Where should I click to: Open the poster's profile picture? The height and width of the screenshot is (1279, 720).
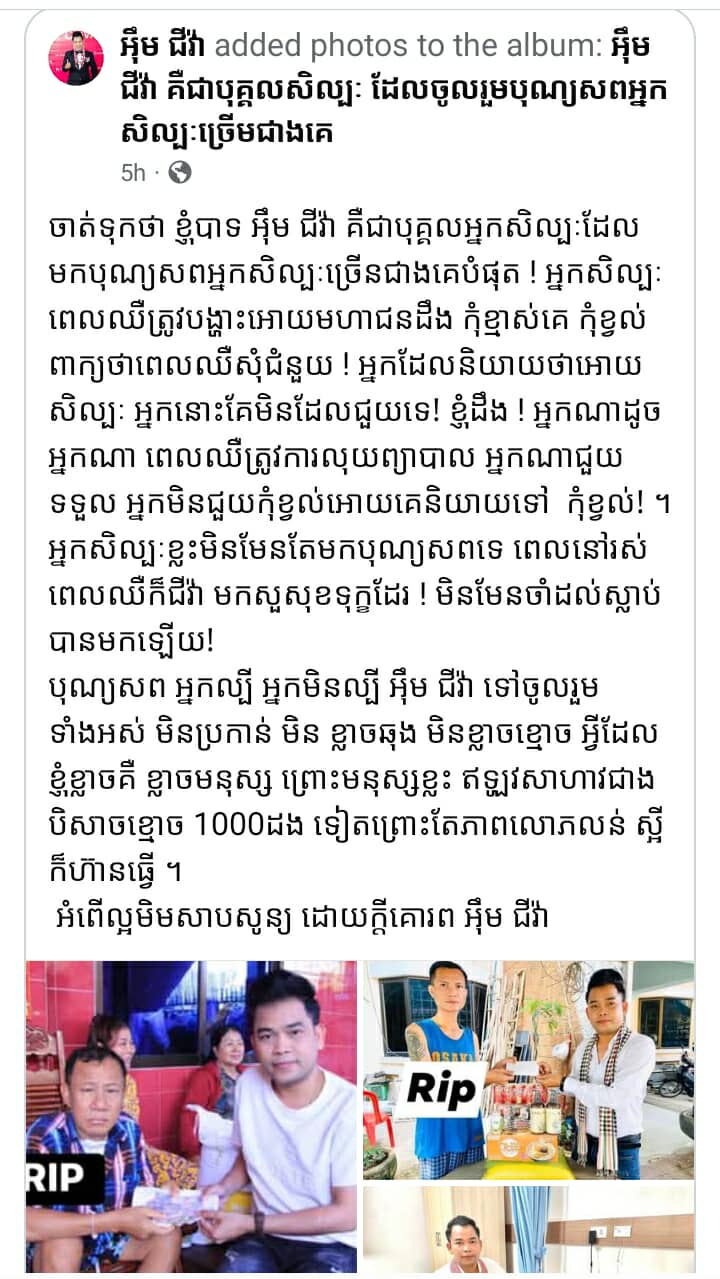(76, 57)
